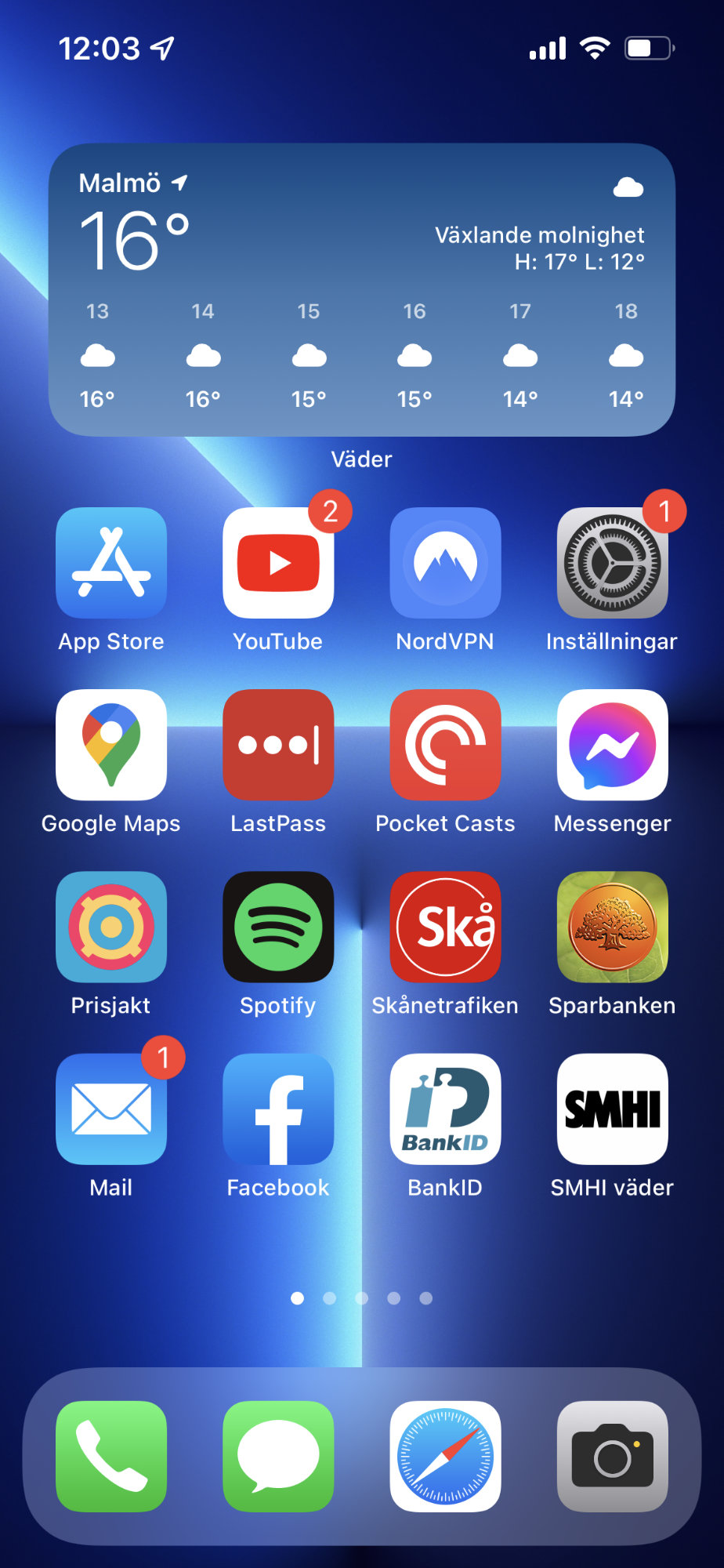This screenshot has width=724, height=1568.
Task: Launch Messenger app
Action: 612,745
